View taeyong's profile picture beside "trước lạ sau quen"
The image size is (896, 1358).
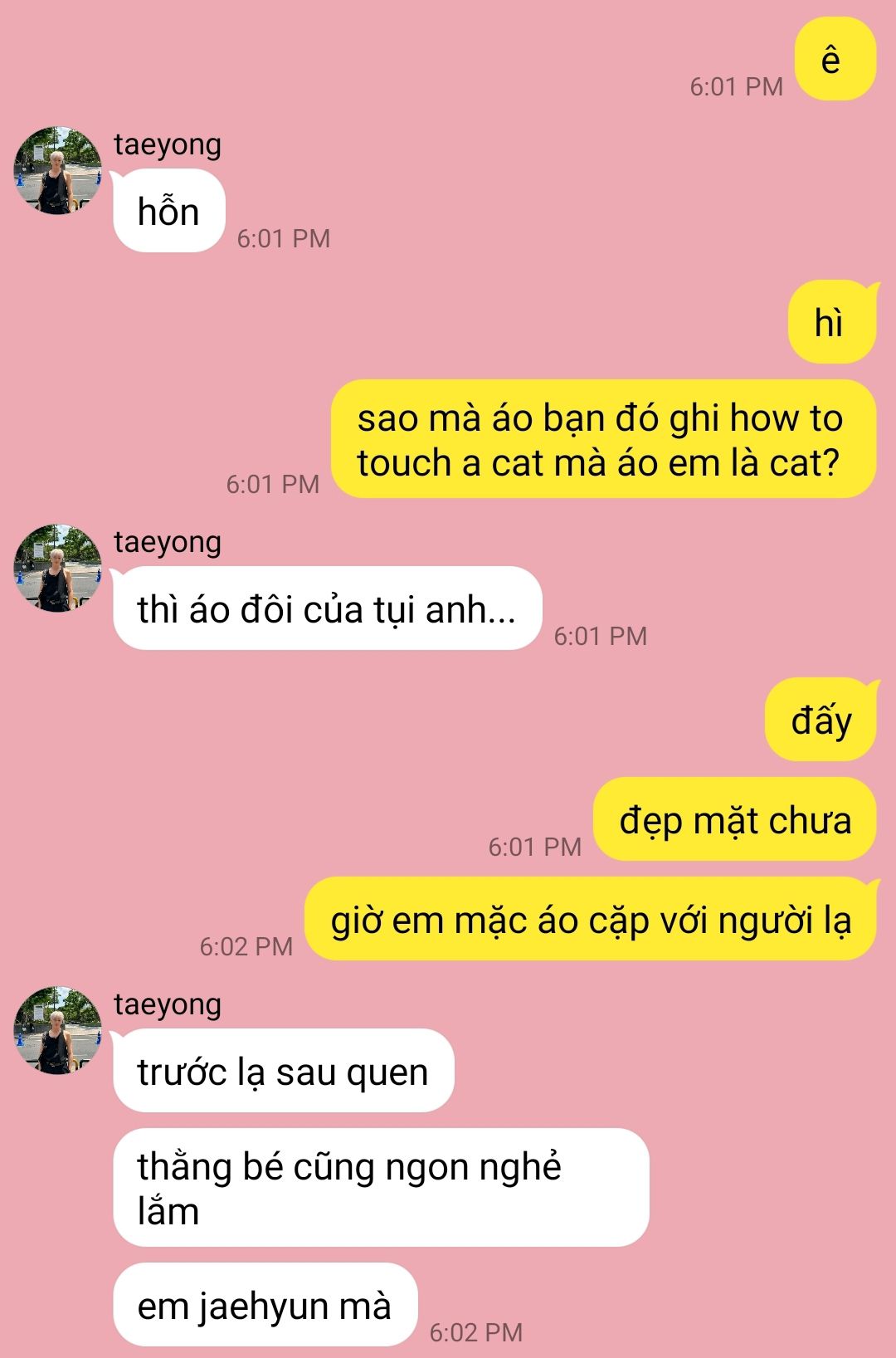coord(57,1031)
